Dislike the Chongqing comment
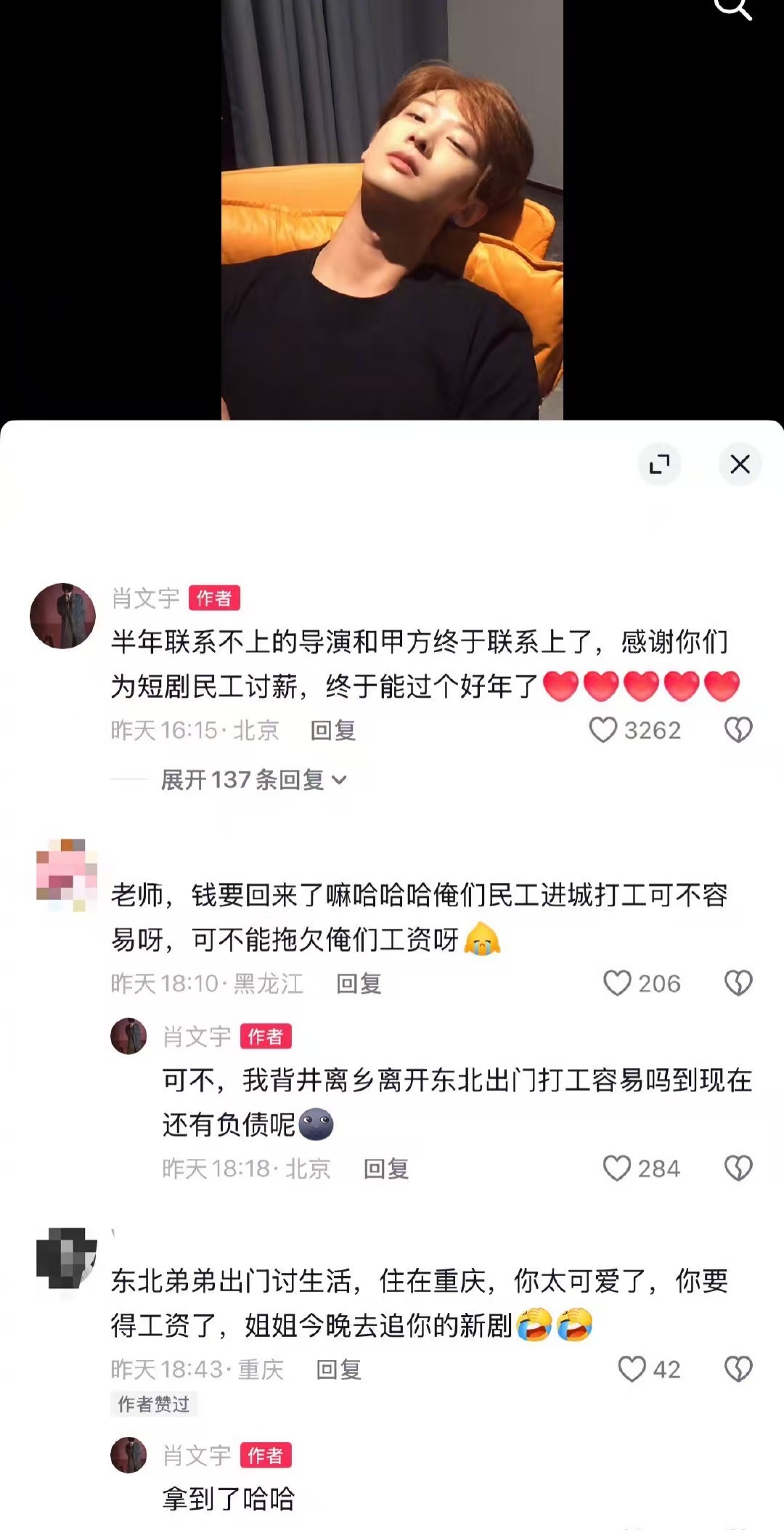Screen dimensions: 784x1530 coord(738,1369)
